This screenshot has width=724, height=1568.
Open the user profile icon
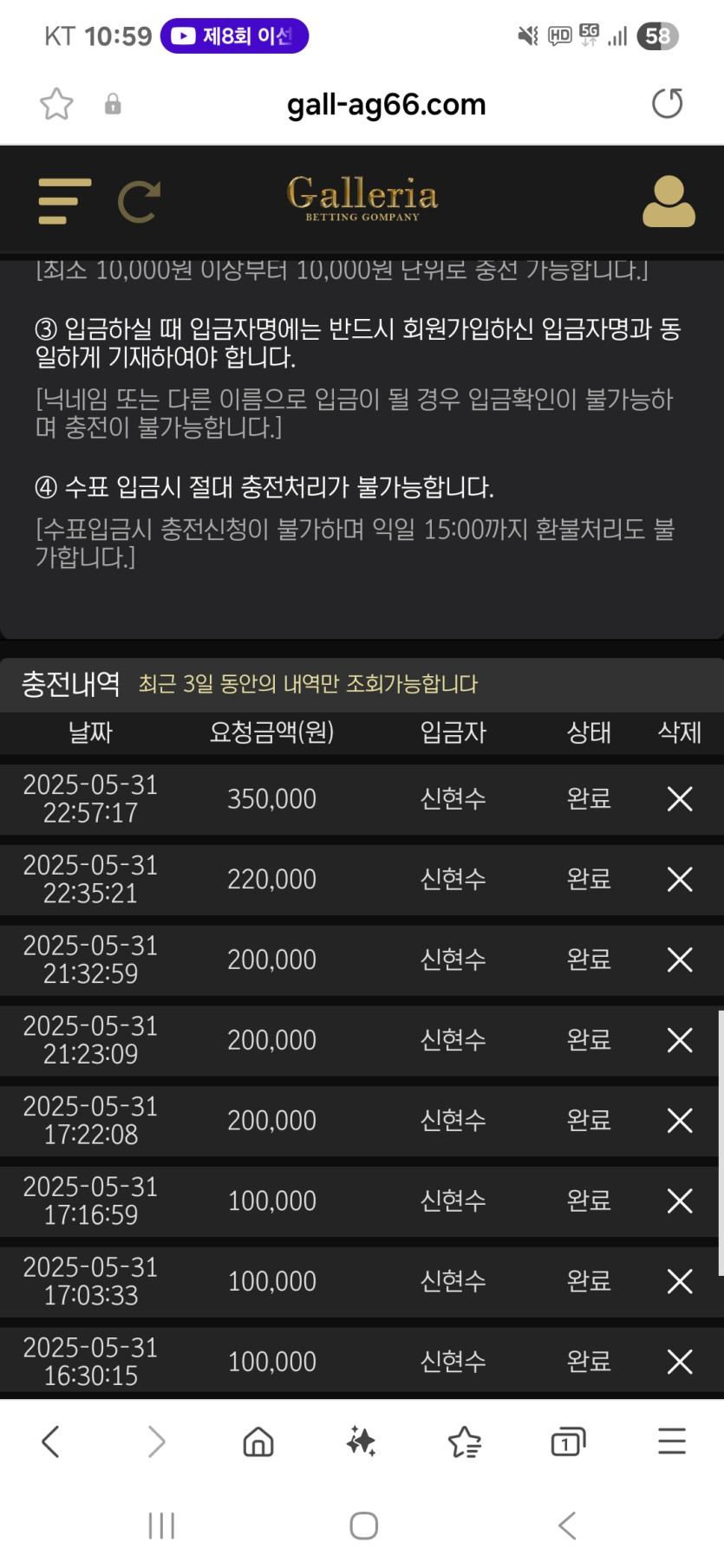coord(668,202)
